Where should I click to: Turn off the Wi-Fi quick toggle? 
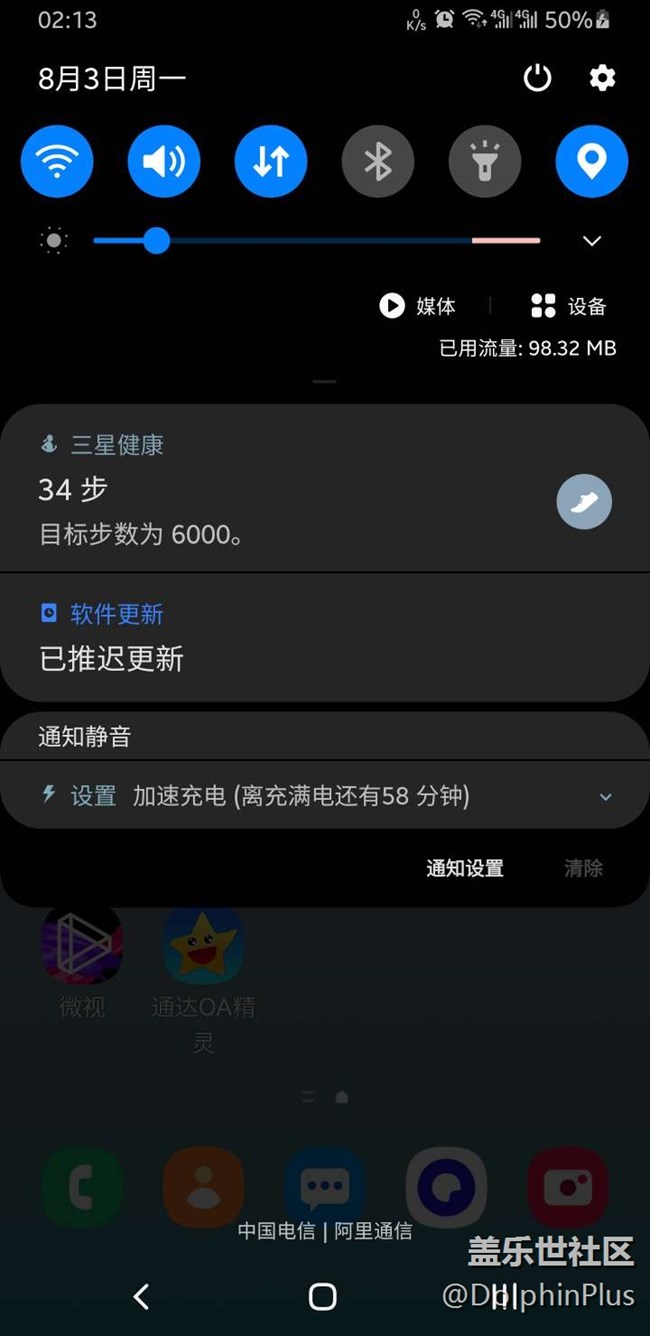pyautogui.click(x=57, y=161)
